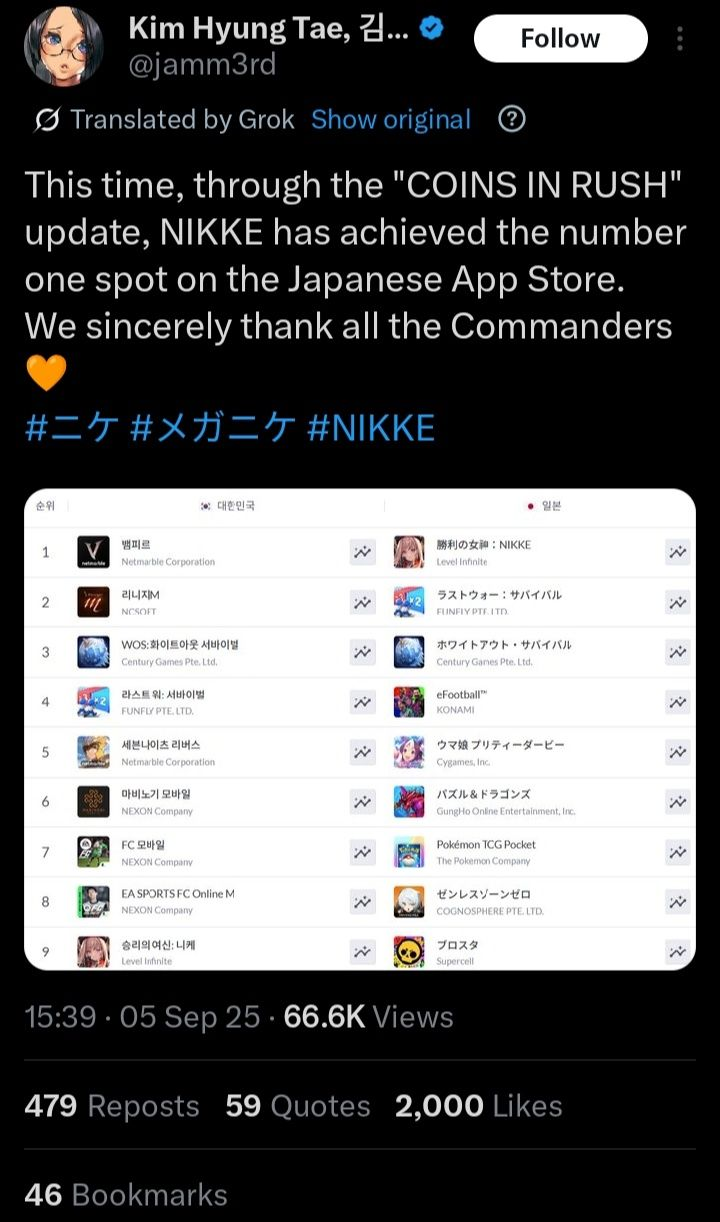Enlarge the app ranking chart image
Viewport: 720px width, 1222px height.
[x=360, y=728]
